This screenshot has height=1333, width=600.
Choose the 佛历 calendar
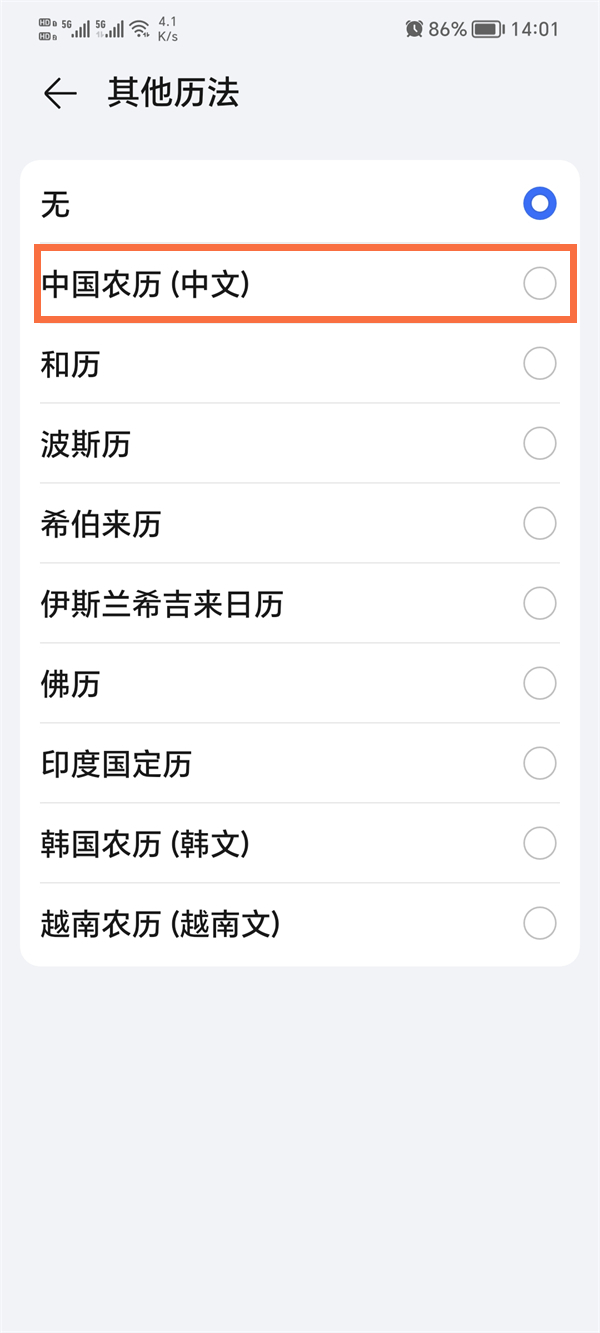539,684
